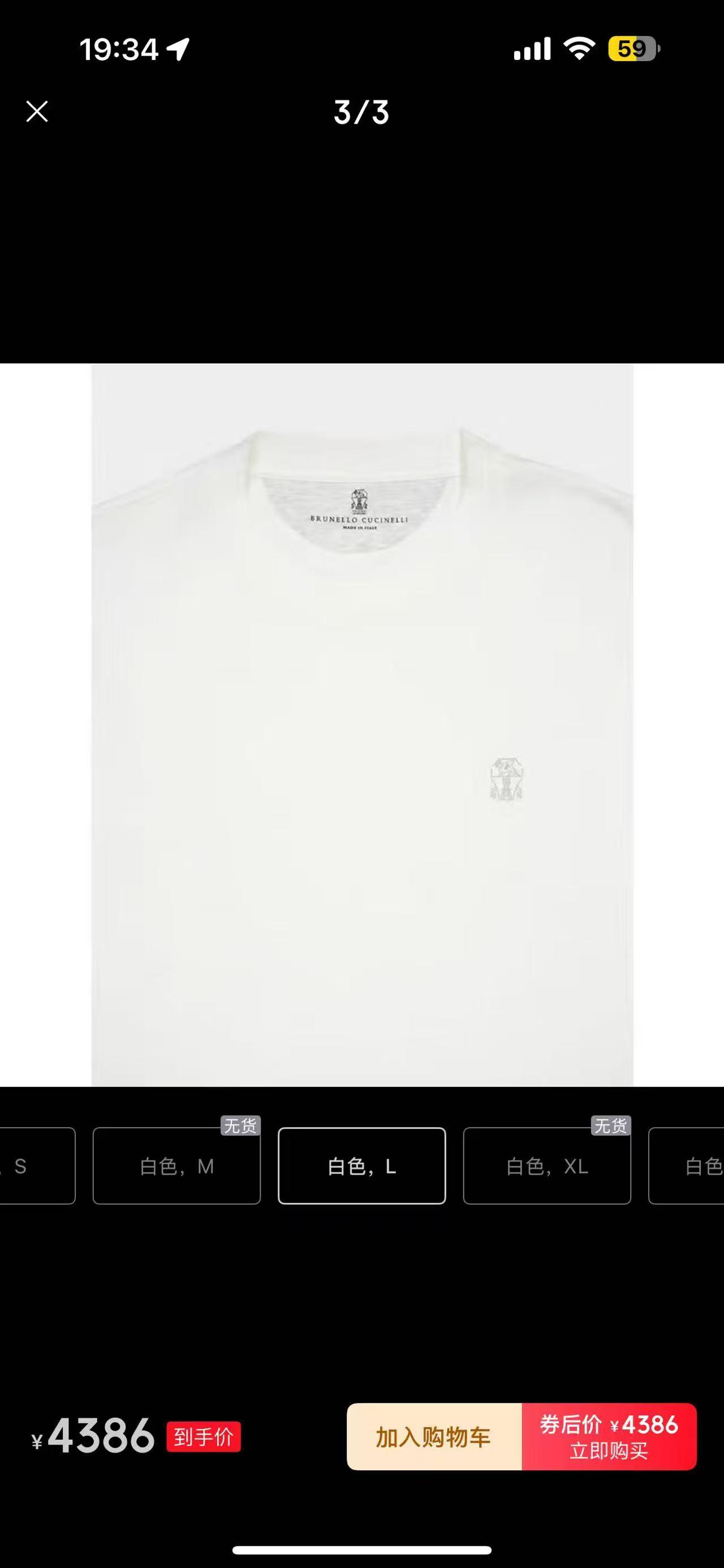The height and width of the screenshot is (1568, 724).
Task: Tap 加入购物车 to add to cart
Action: 433,1437
